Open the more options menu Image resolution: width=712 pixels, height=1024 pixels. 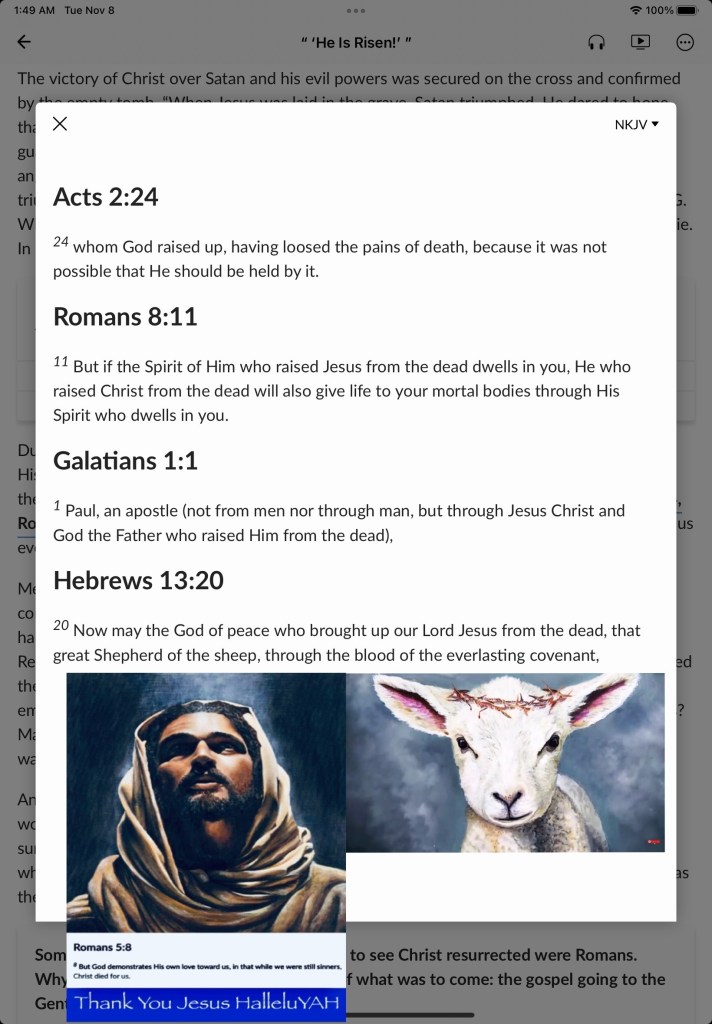click(685, 42)
